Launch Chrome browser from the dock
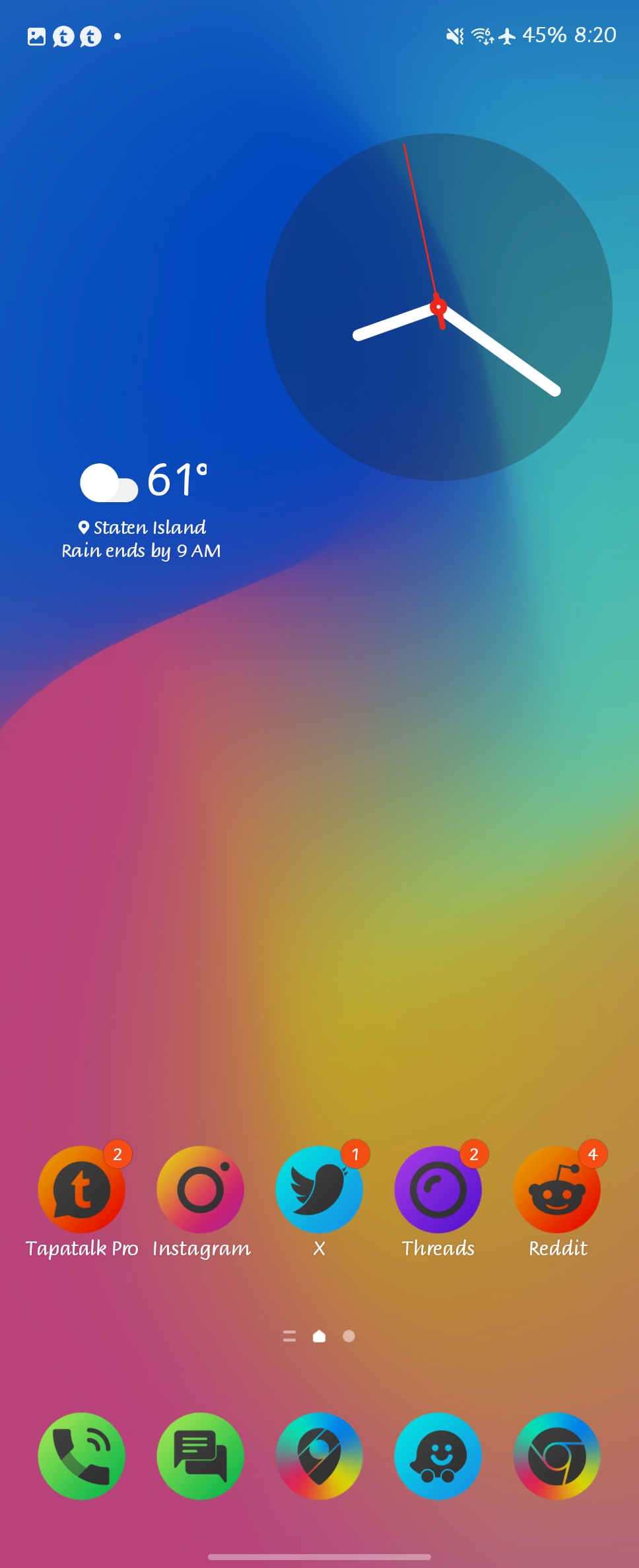 tap(556, 1456)
